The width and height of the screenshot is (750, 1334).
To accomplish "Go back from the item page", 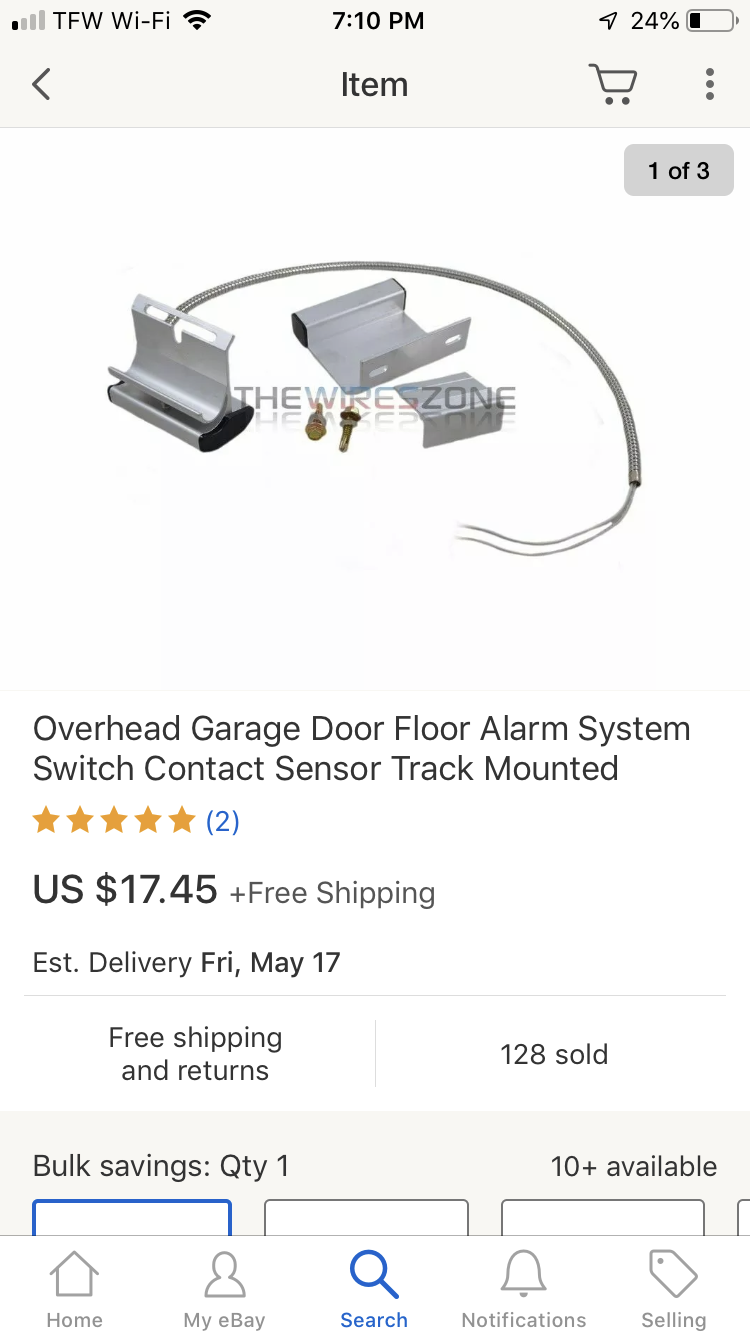I will point(41,84).
